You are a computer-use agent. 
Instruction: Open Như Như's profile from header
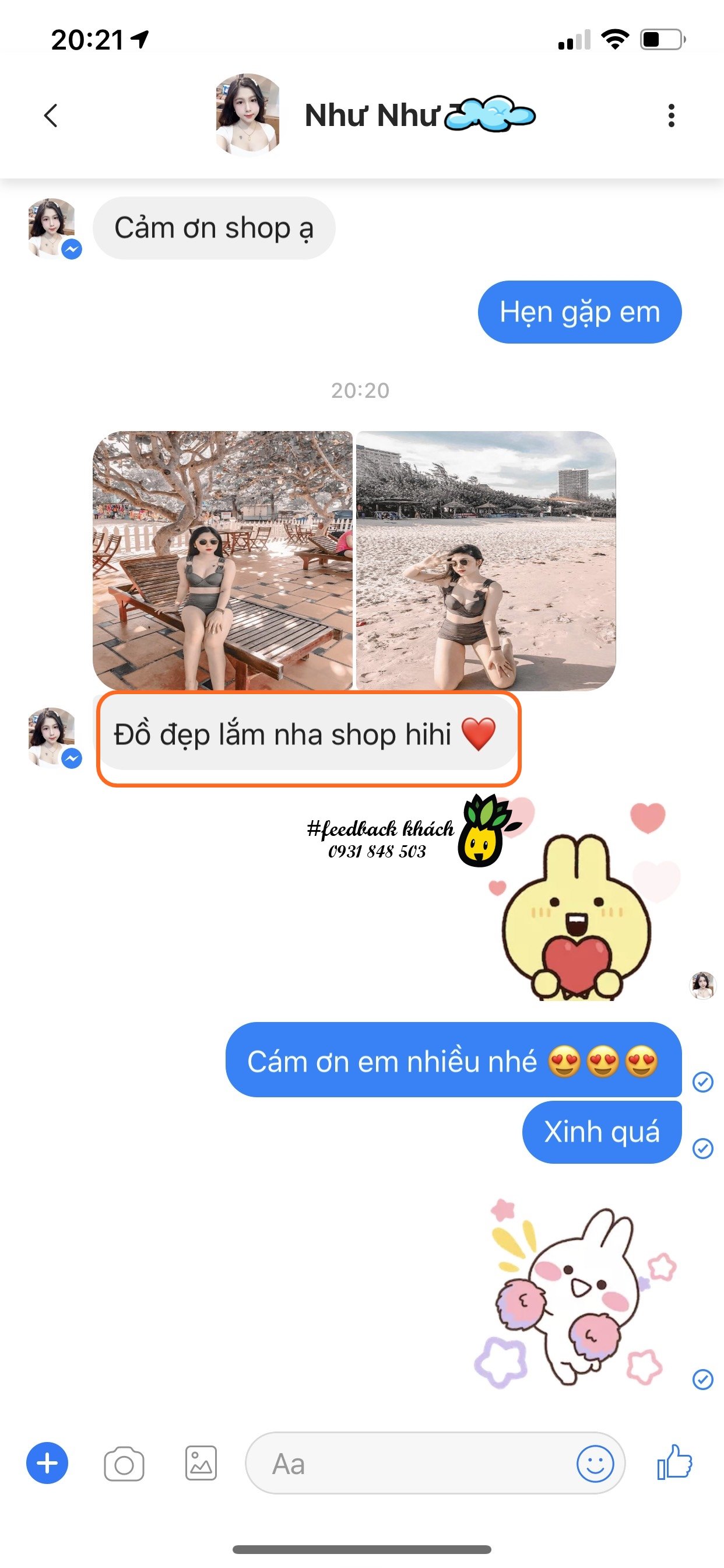point(372,115)
